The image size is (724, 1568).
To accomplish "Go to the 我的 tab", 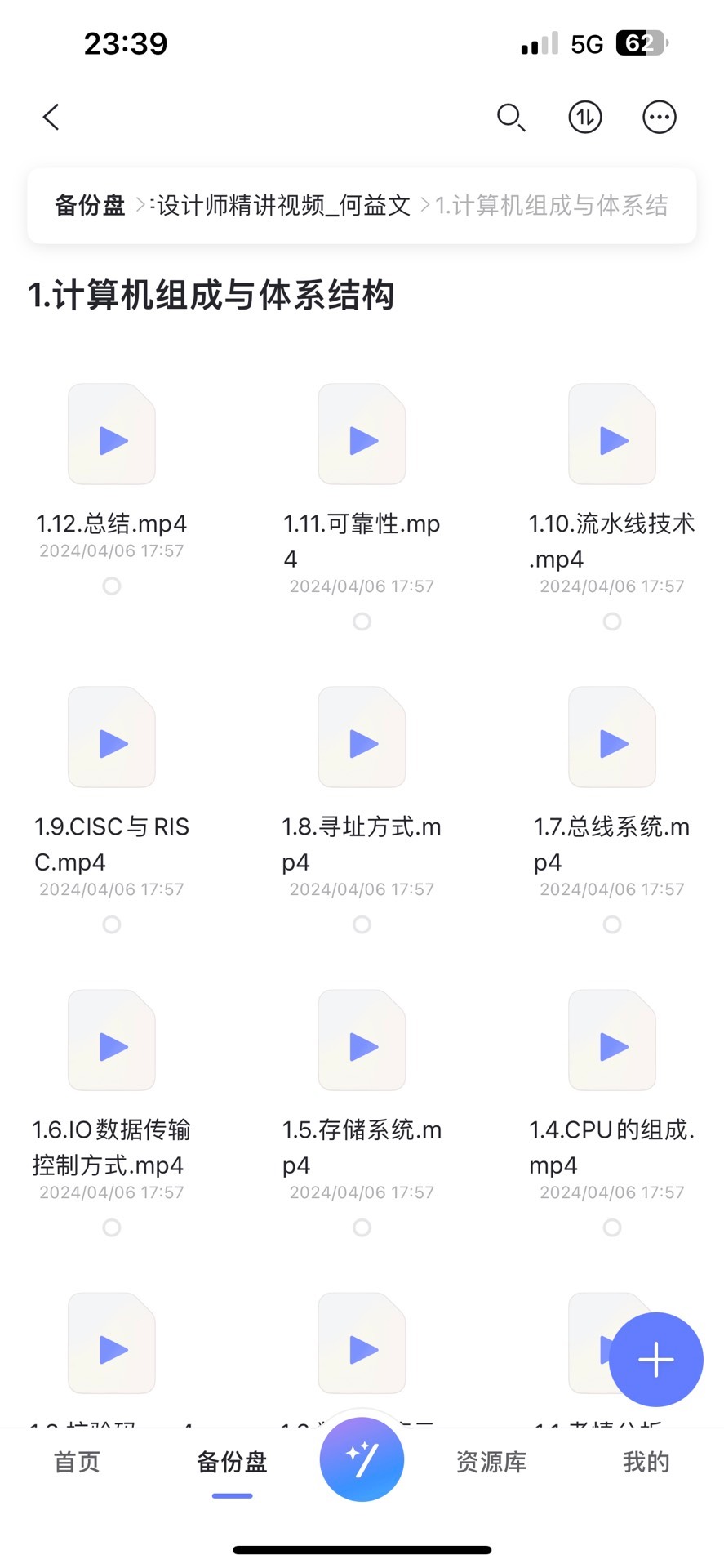I will click(646, 1462).
